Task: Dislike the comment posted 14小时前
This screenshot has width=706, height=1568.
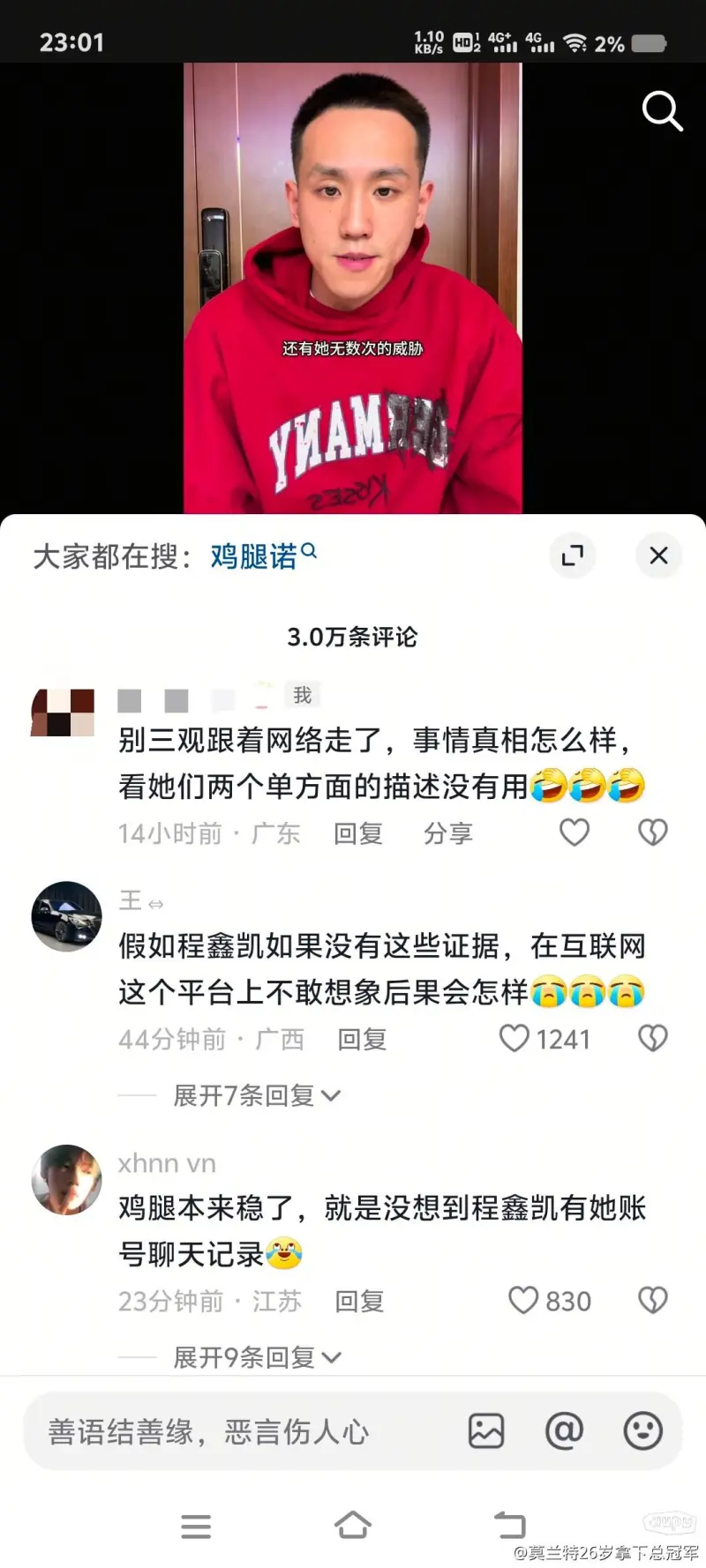Action: [652, 833]
